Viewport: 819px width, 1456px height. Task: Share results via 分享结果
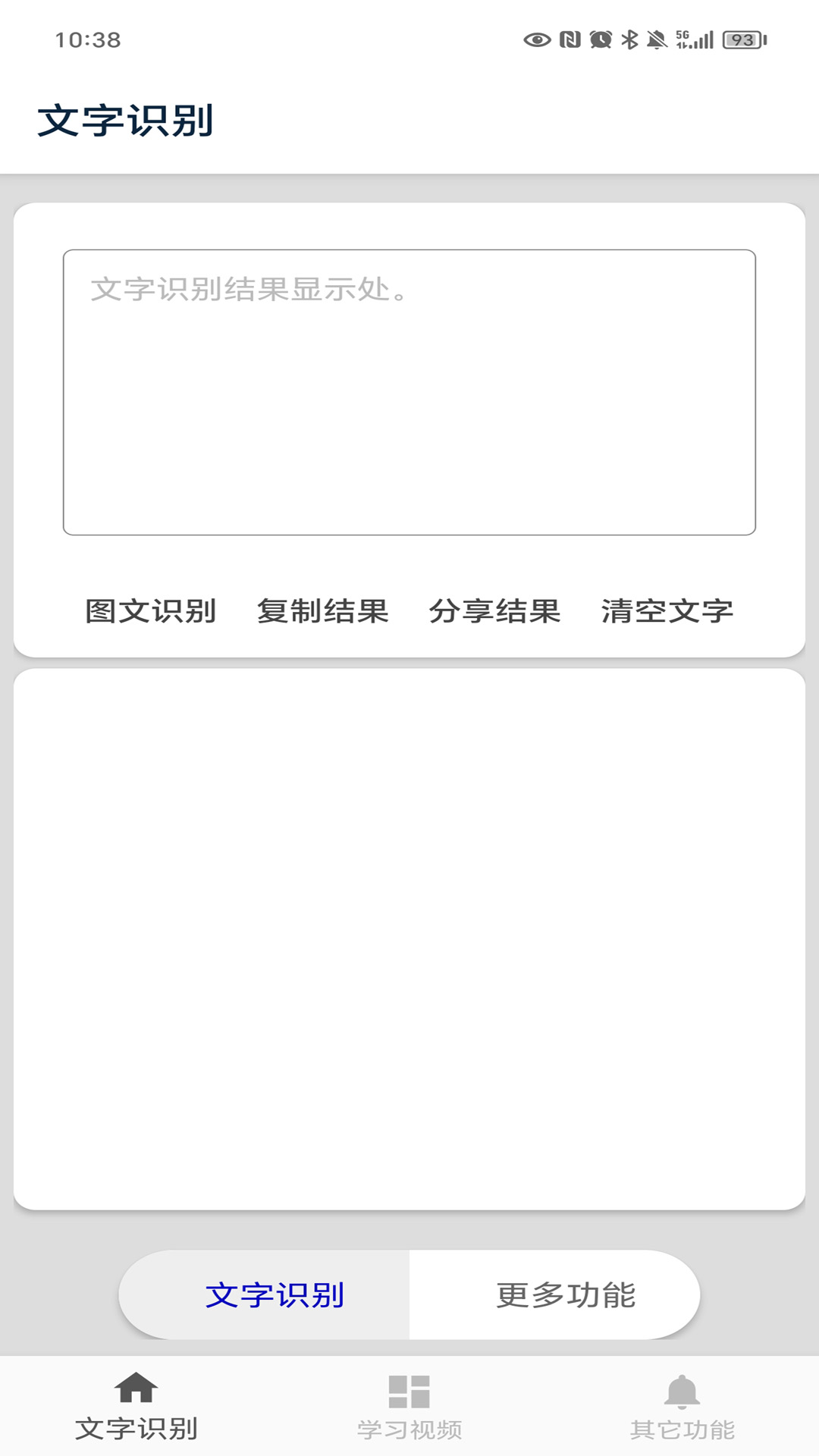495,610
